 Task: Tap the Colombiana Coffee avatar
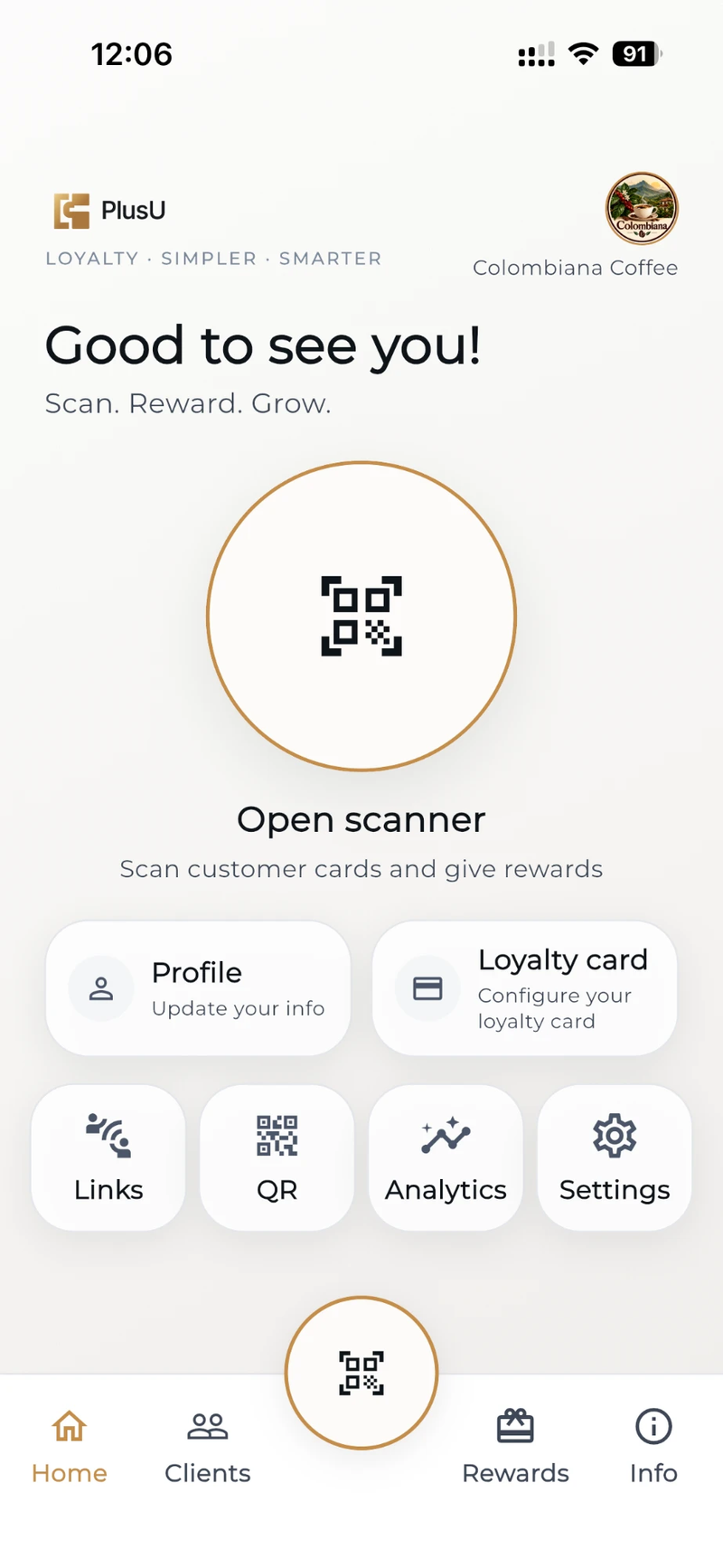642,209
